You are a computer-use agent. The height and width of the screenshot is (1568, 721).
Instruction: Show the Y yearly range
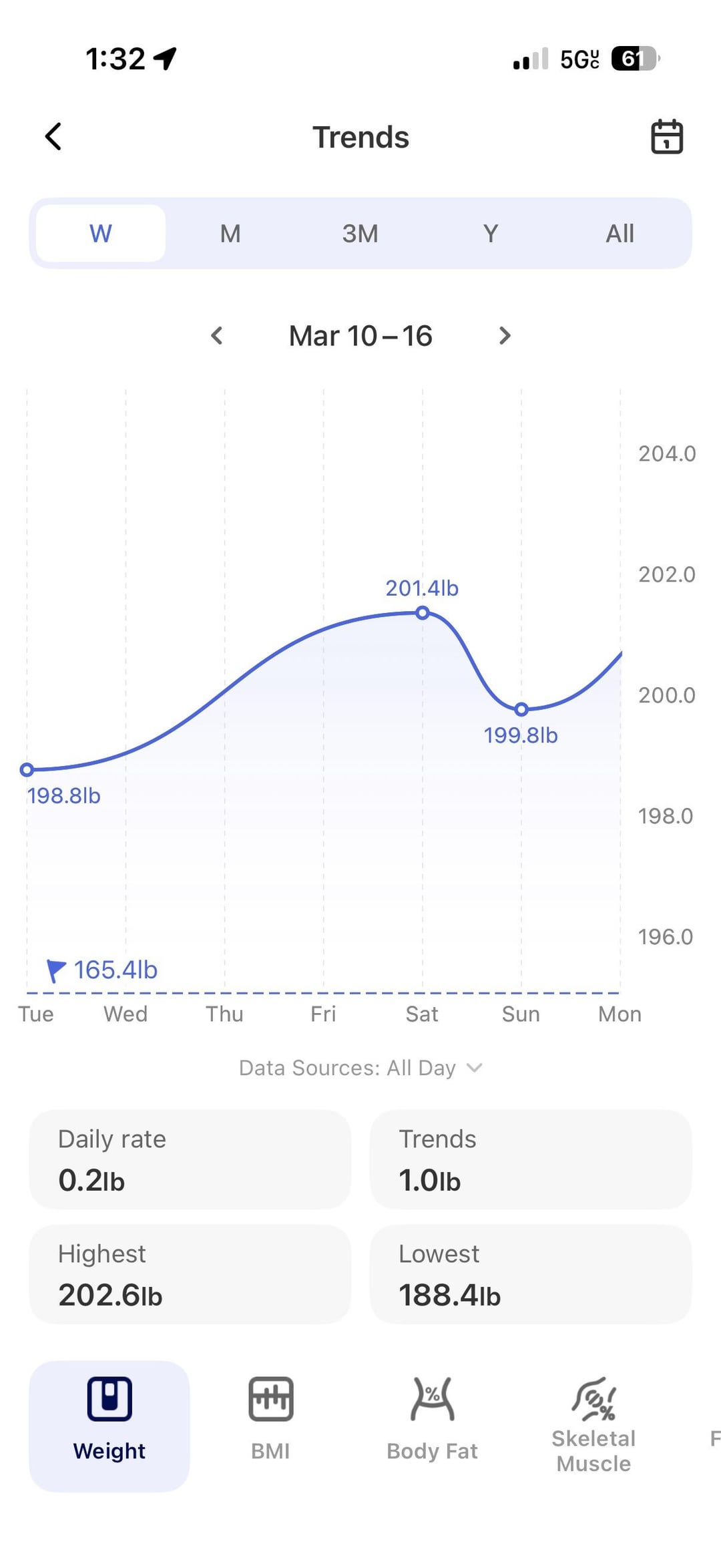point(490,234)
